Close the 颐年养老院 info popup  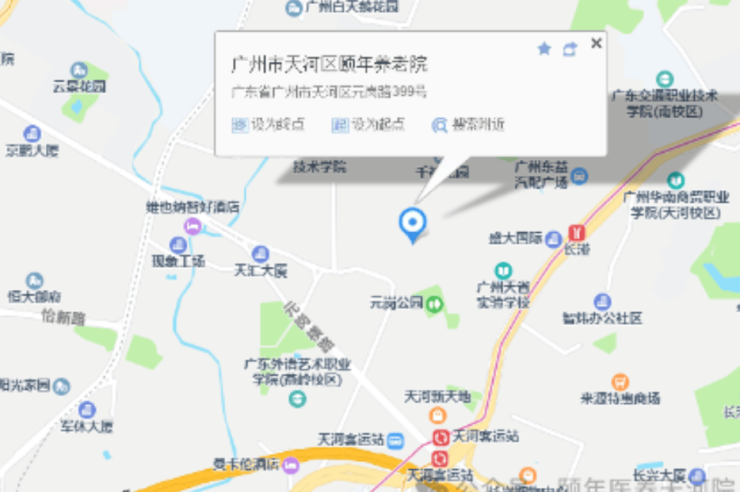596,43
